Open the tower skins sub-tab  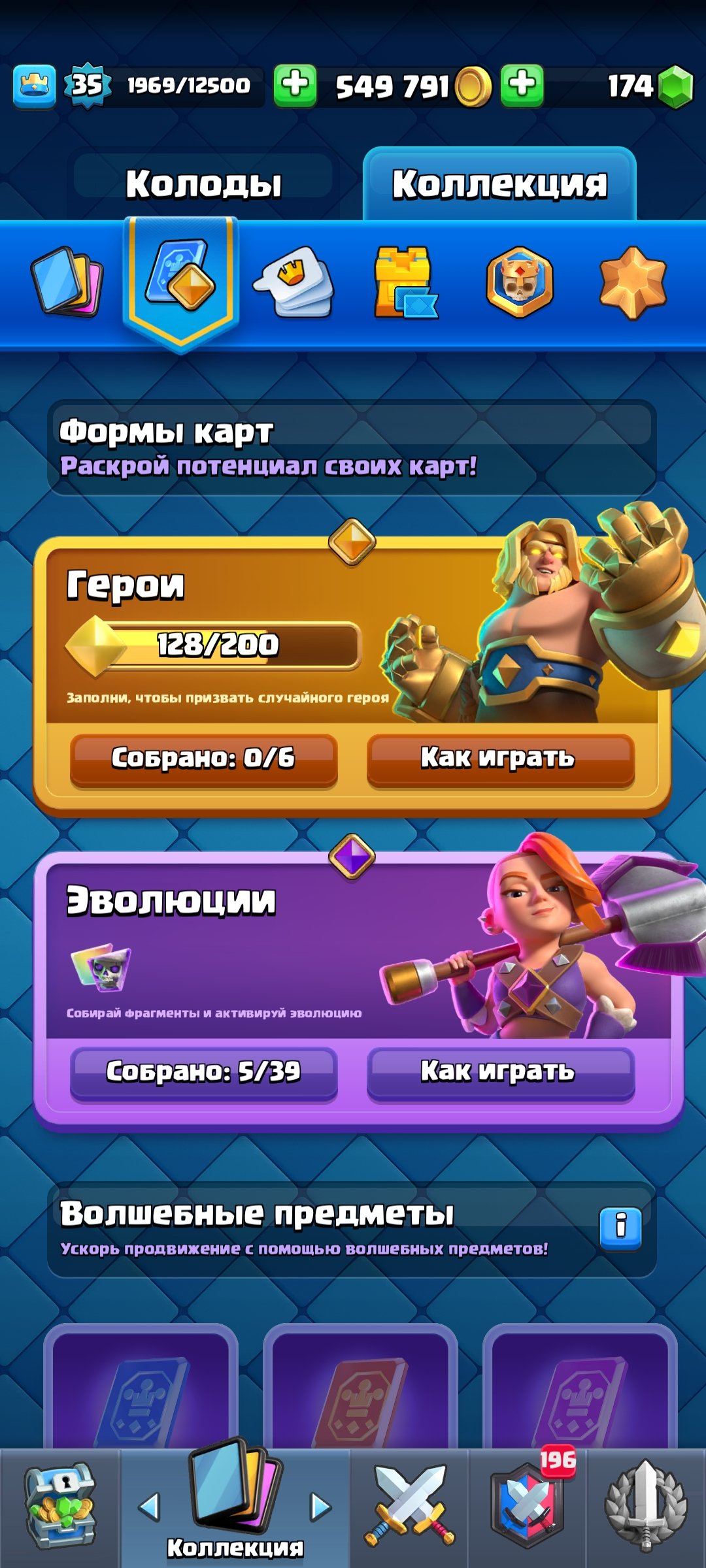pyautogui.click(x=404, y=282)
